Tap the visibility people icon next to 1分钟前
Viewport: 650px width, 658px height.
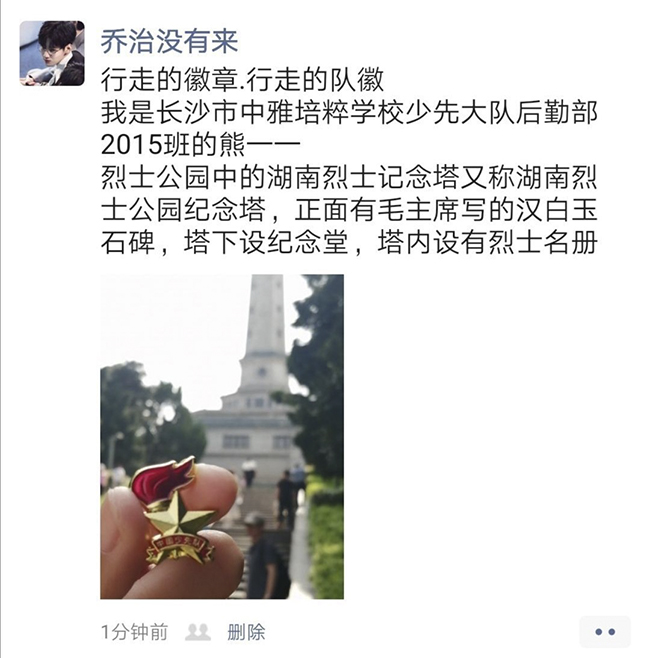click(x=198, y=632)
